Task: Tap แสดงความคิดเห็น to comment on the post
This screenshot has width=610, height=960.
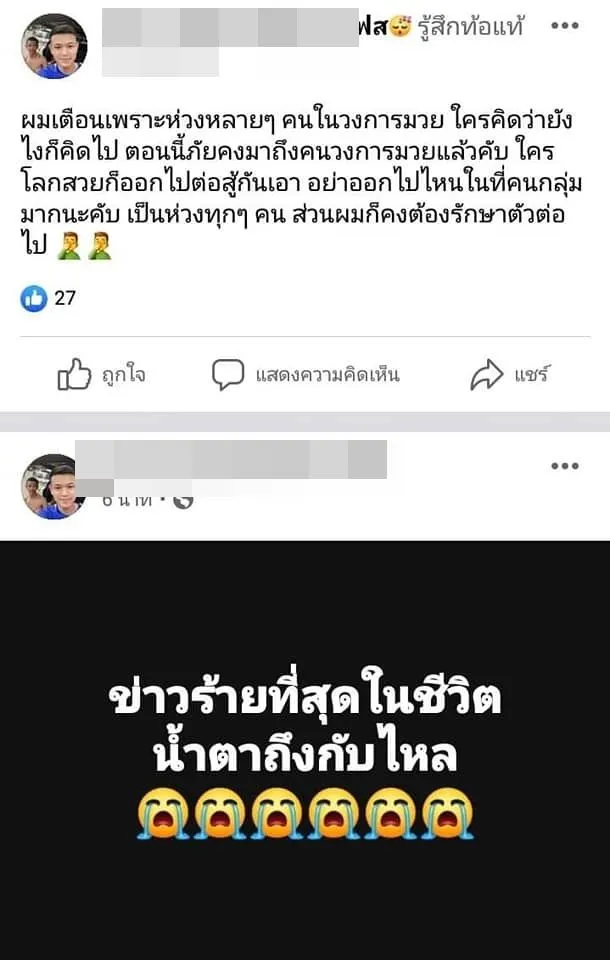Action: point(306,375)
